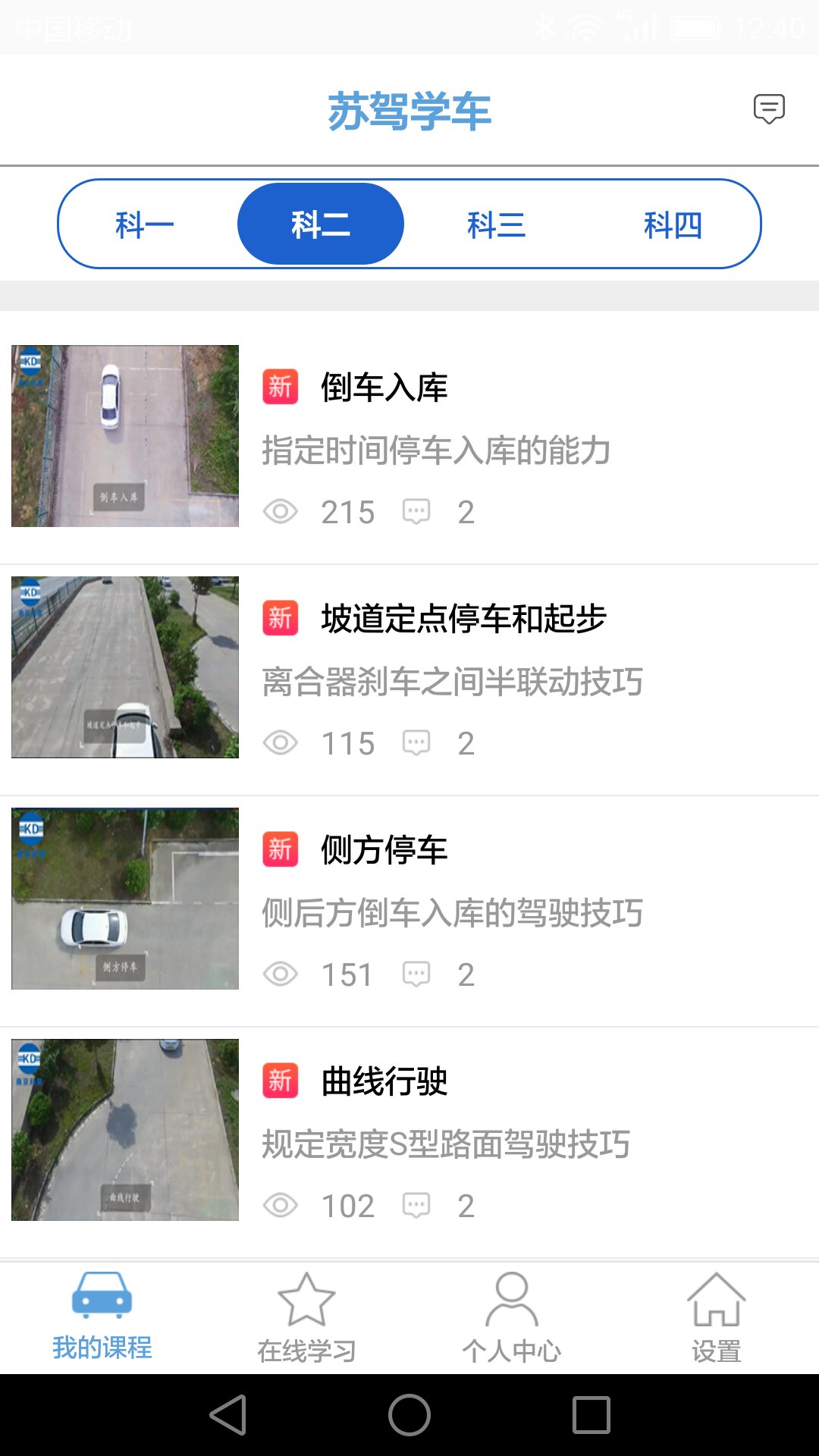Switch to the 科四 tab

coord(673,224)
